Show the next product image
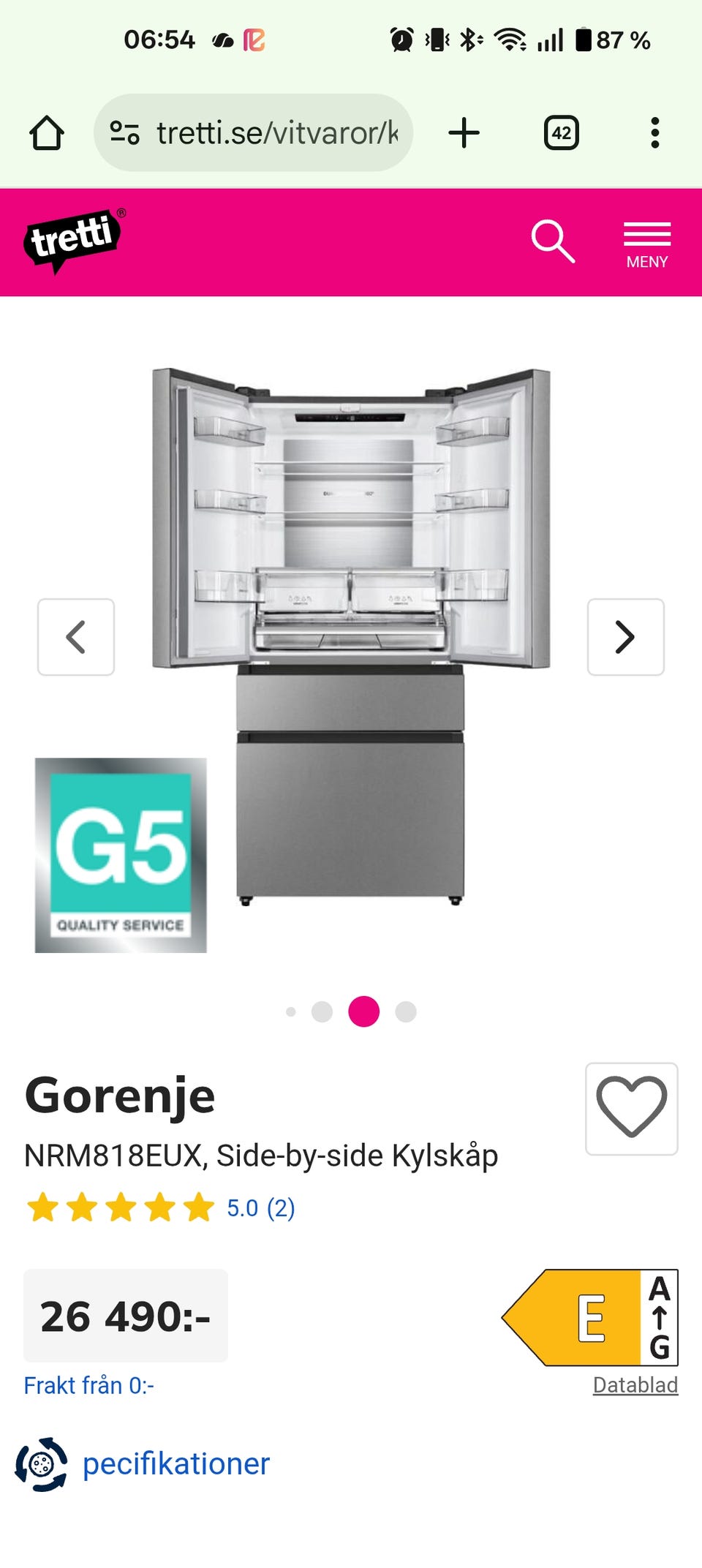Image resolution: width=702 pixels, height=1568 pixels. (x=625, y=636)
